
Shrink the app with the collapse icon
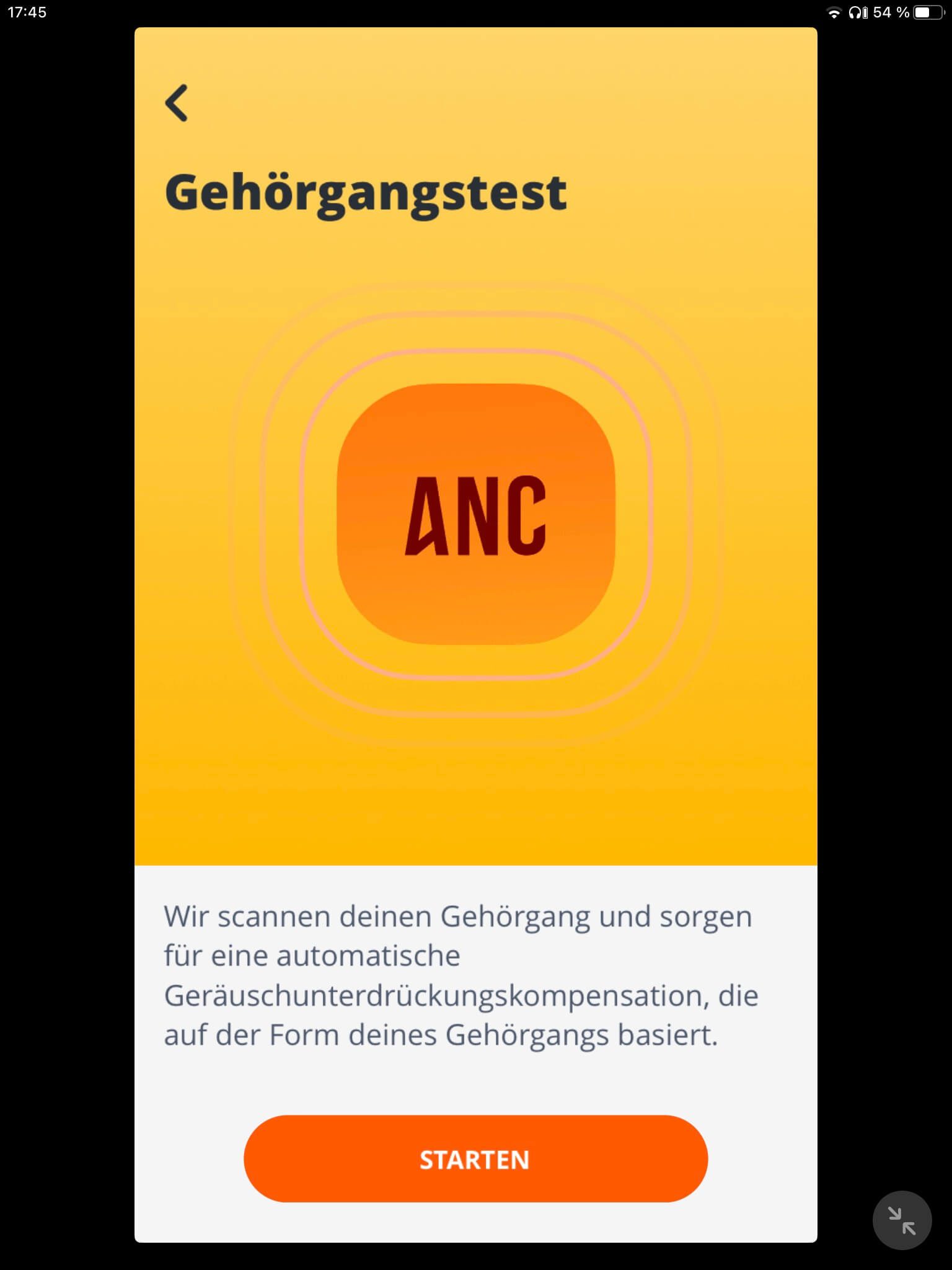902,1220
